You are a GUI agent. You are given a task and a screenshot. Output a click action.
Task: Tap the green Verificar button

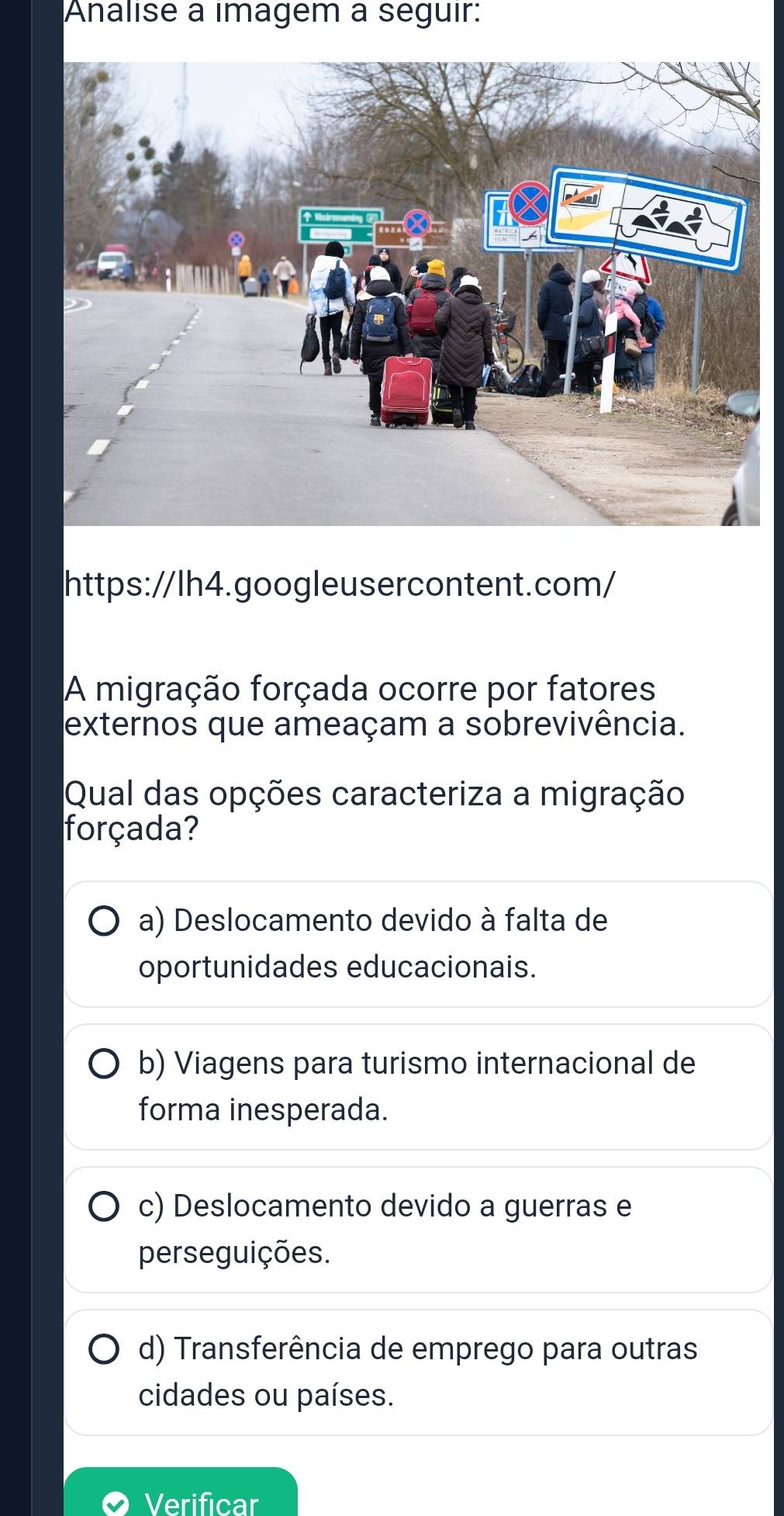pos(181,1496)
